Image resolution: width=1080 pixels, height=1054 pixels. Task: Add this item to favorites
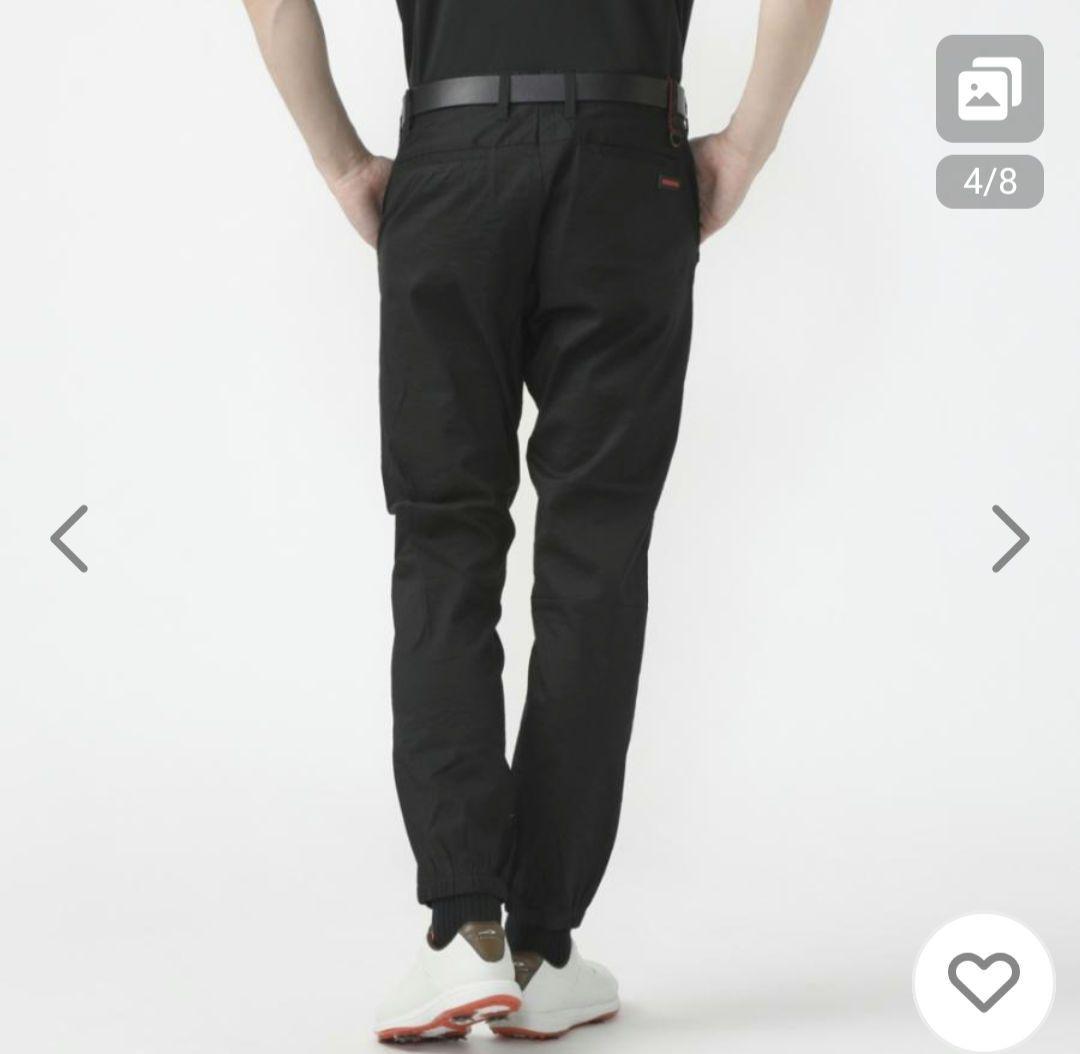click(983, 981)
